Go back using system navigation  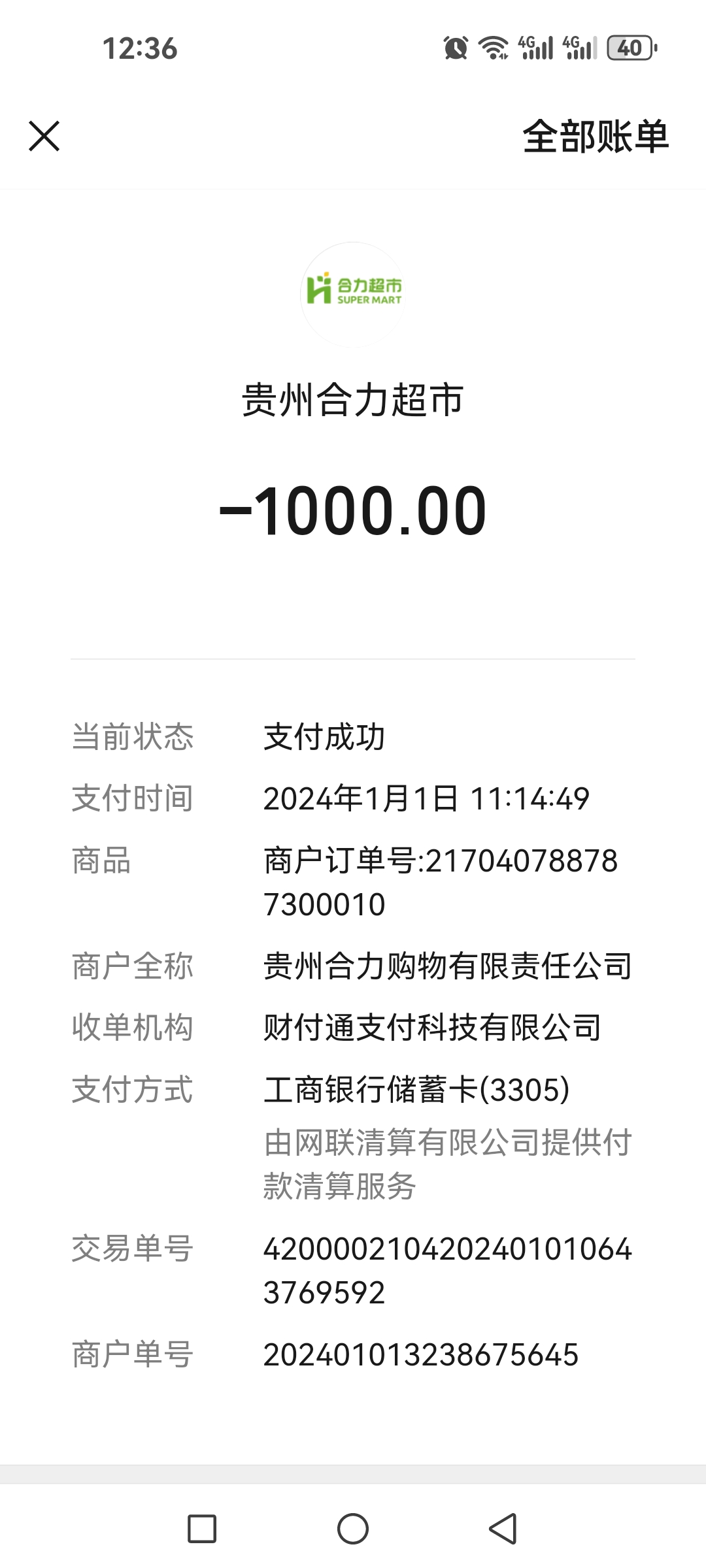503,1528
